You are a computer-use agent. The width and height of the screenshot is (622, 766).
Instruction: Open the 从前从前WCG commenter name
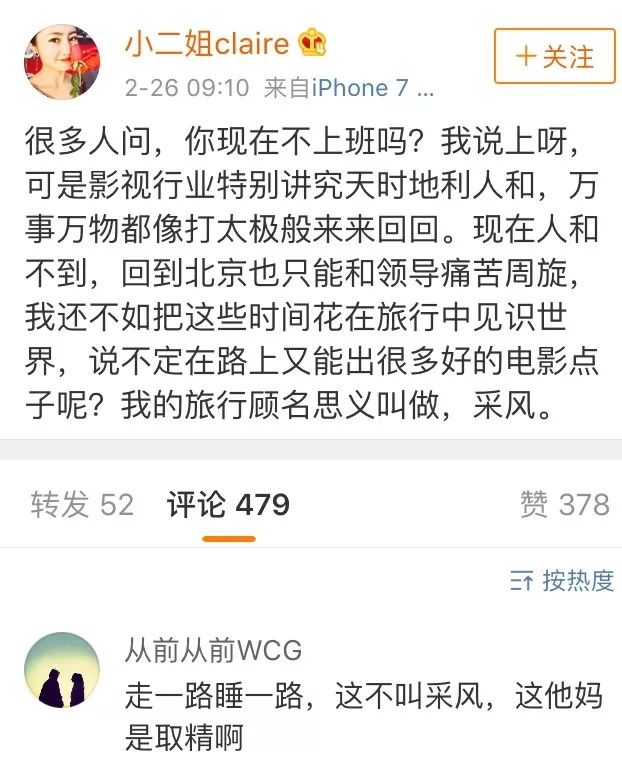tap(213, 651)
